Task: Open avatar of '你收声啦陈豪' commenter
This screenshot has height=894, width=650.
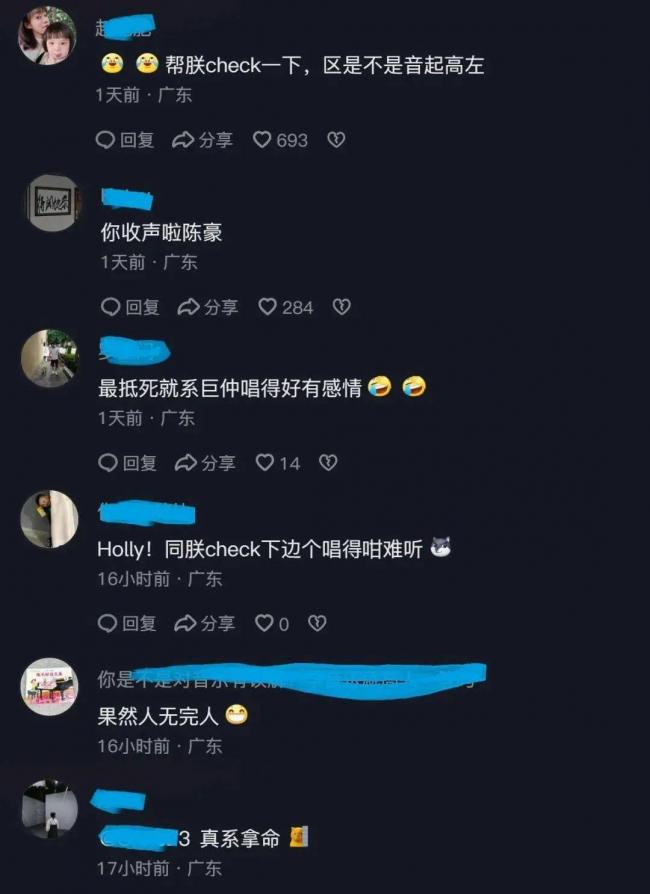Action: 53,203
